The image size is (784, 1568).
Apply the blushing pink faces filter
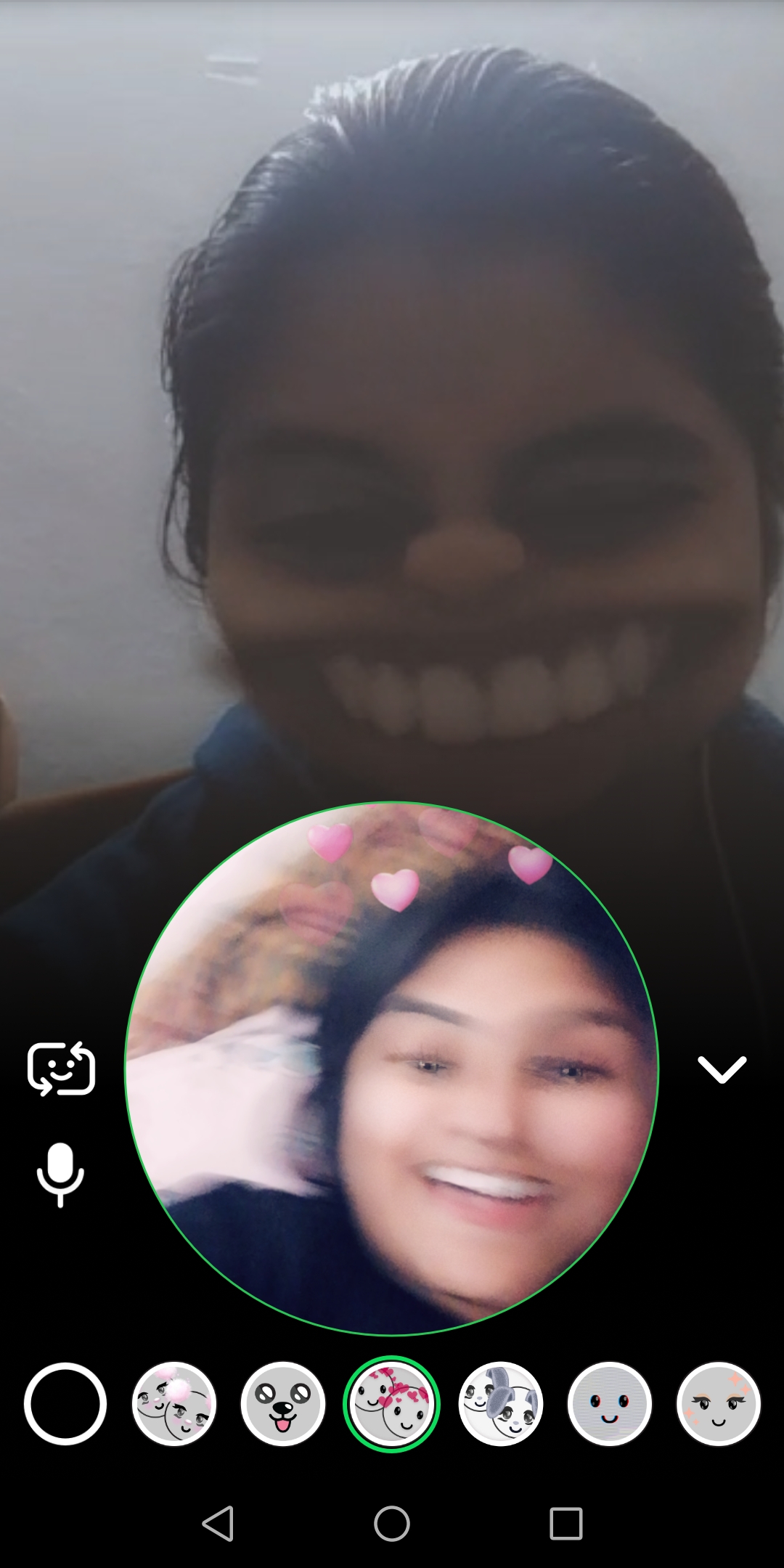[x=174, y=1404]
